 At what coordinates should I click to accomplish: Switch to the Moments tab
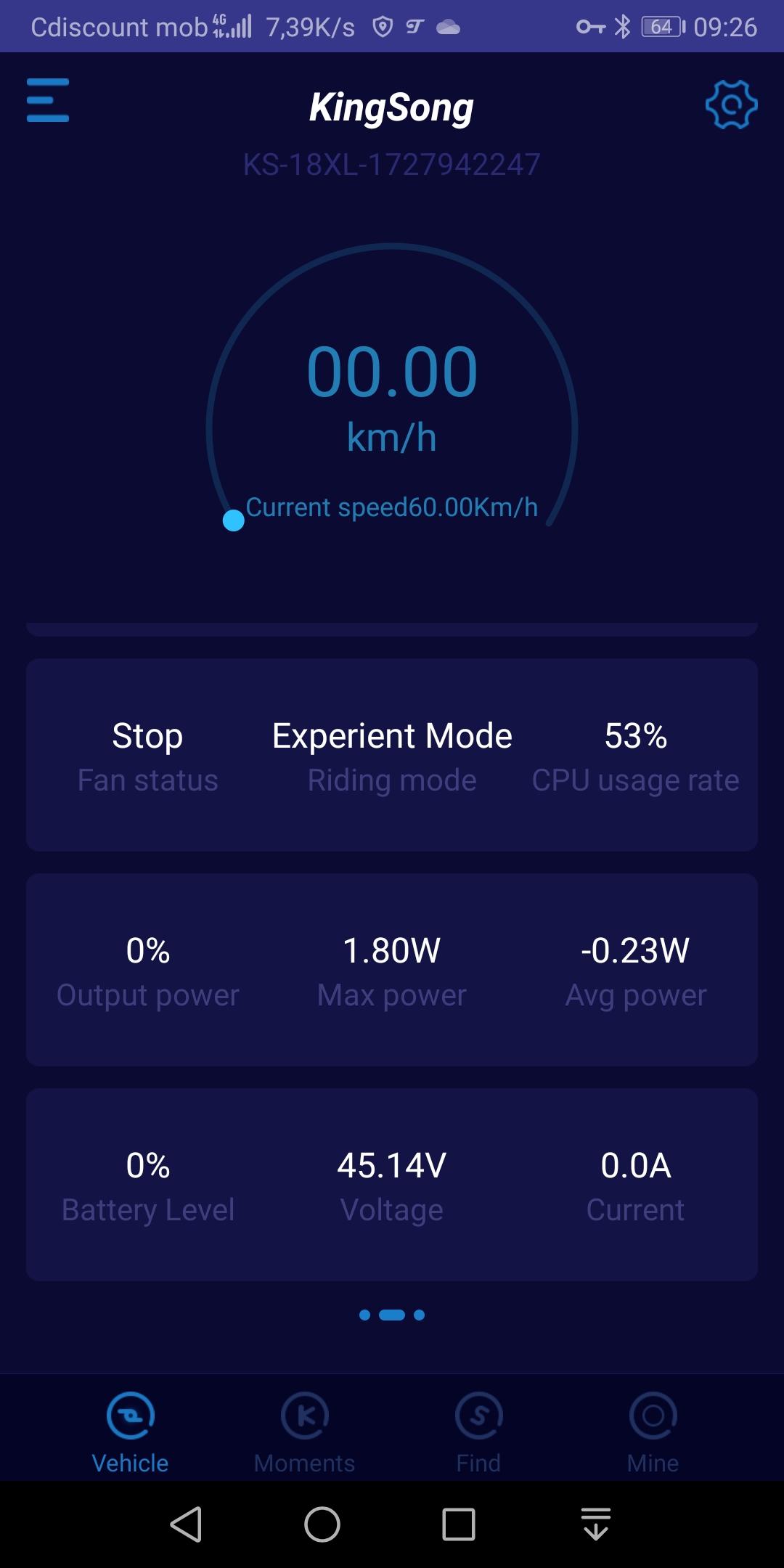click(x=305, y=1433)
